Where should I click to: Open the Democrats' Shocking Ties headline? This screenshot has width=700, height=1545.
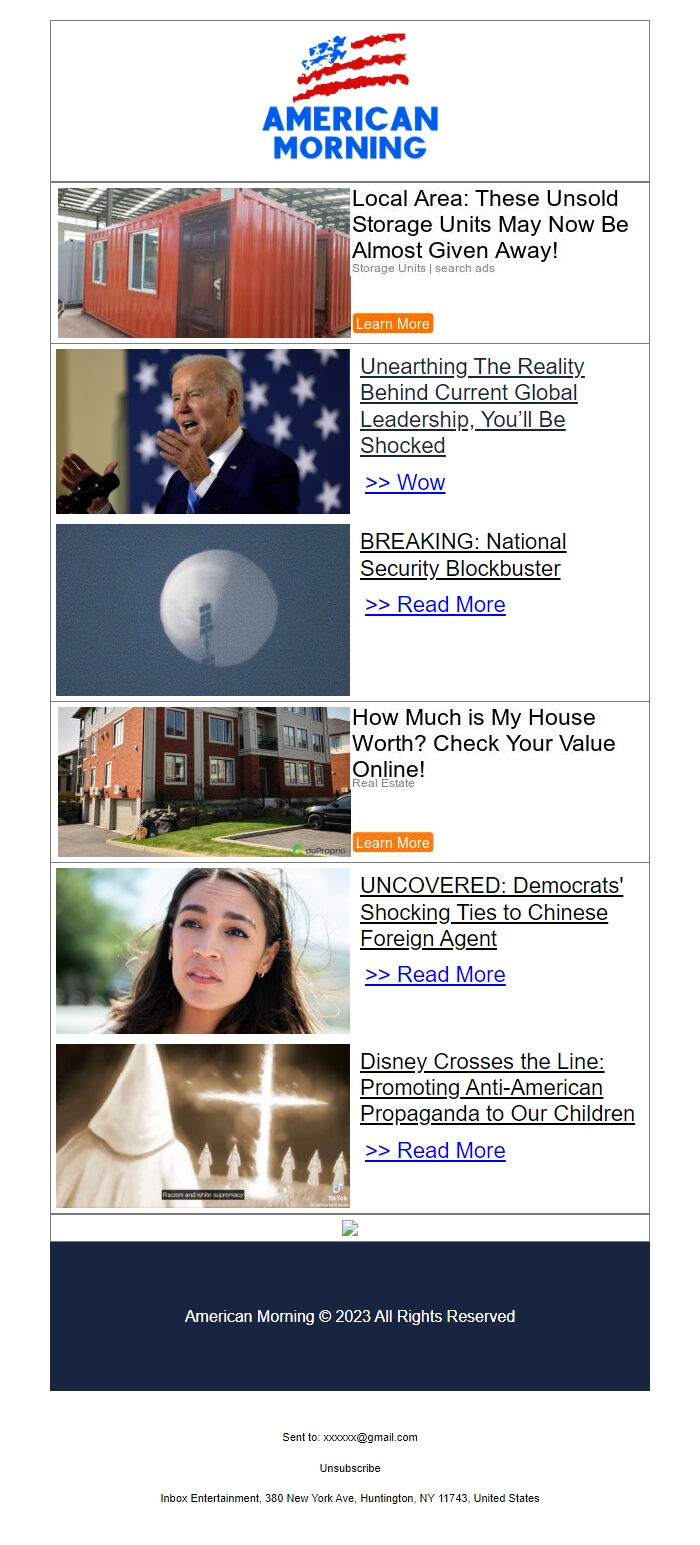click(x=491, y=912)
